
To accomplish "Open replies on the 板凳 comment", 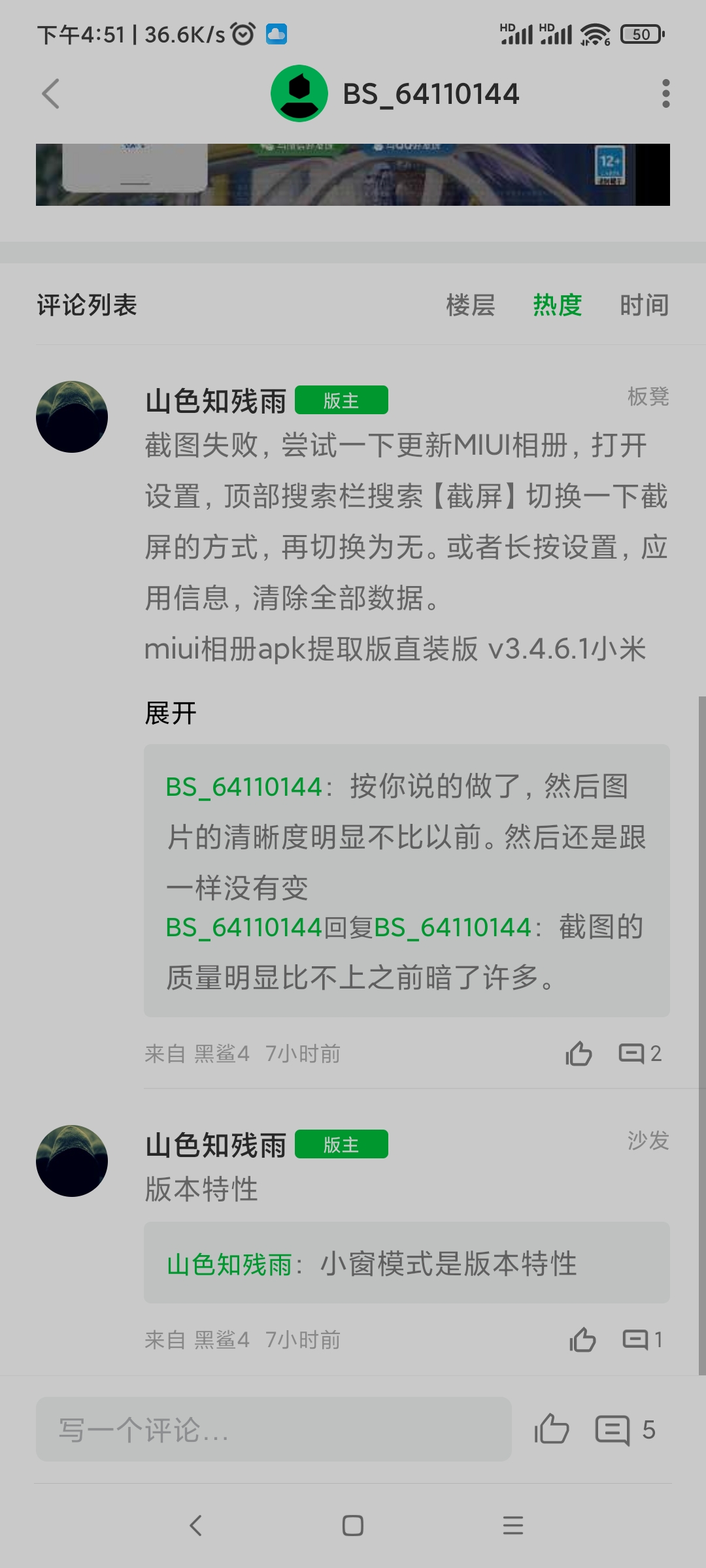I will pyautogui.click(x=639, y=1053).
